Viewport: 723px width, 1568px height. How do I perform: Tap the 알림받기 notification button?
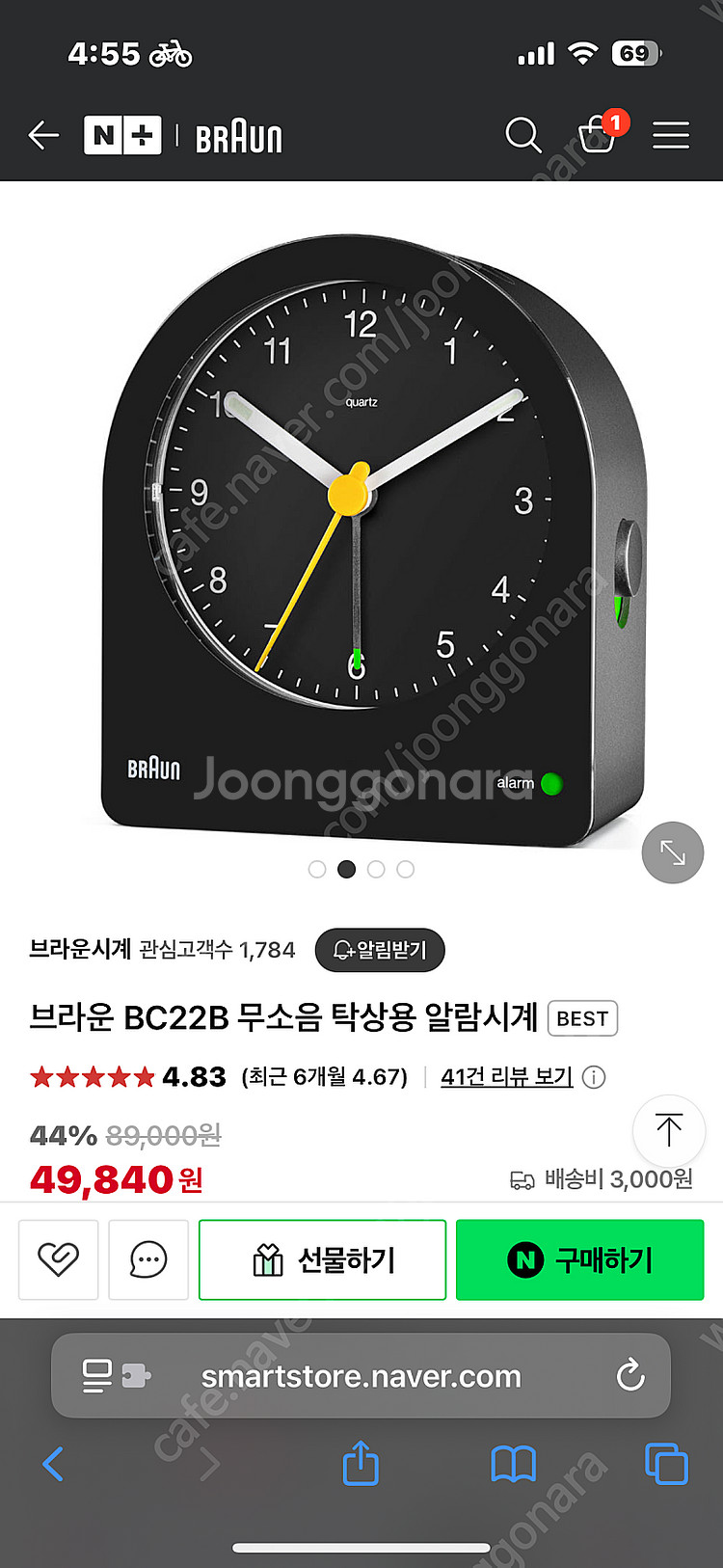[x=380, y=950]
